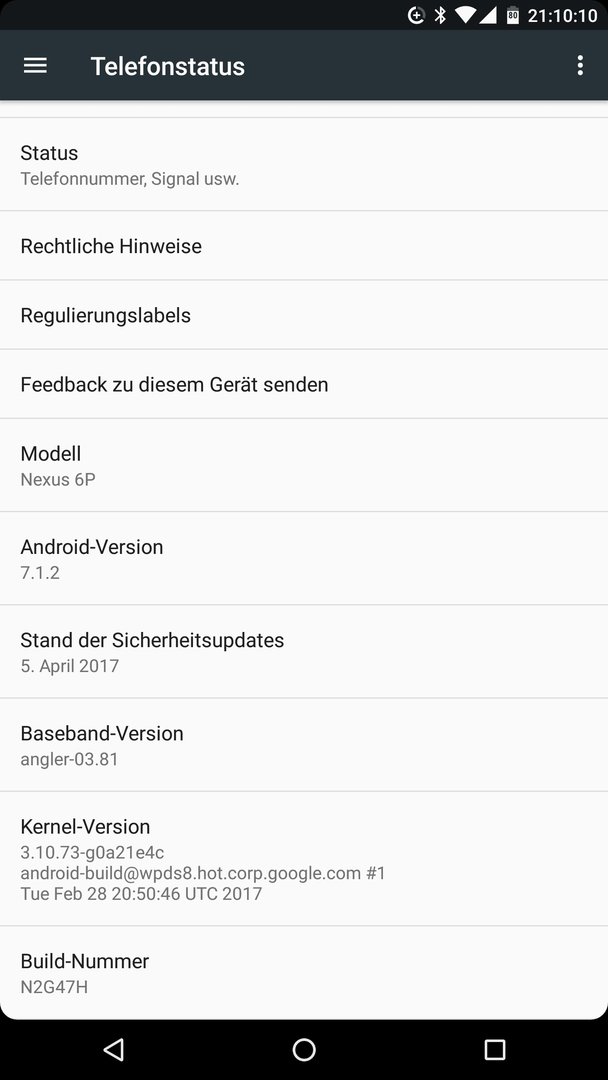This screenshot has height=1080, width=608.
Task: Tap the Android-Version row
Action: [x=304, y=559]
